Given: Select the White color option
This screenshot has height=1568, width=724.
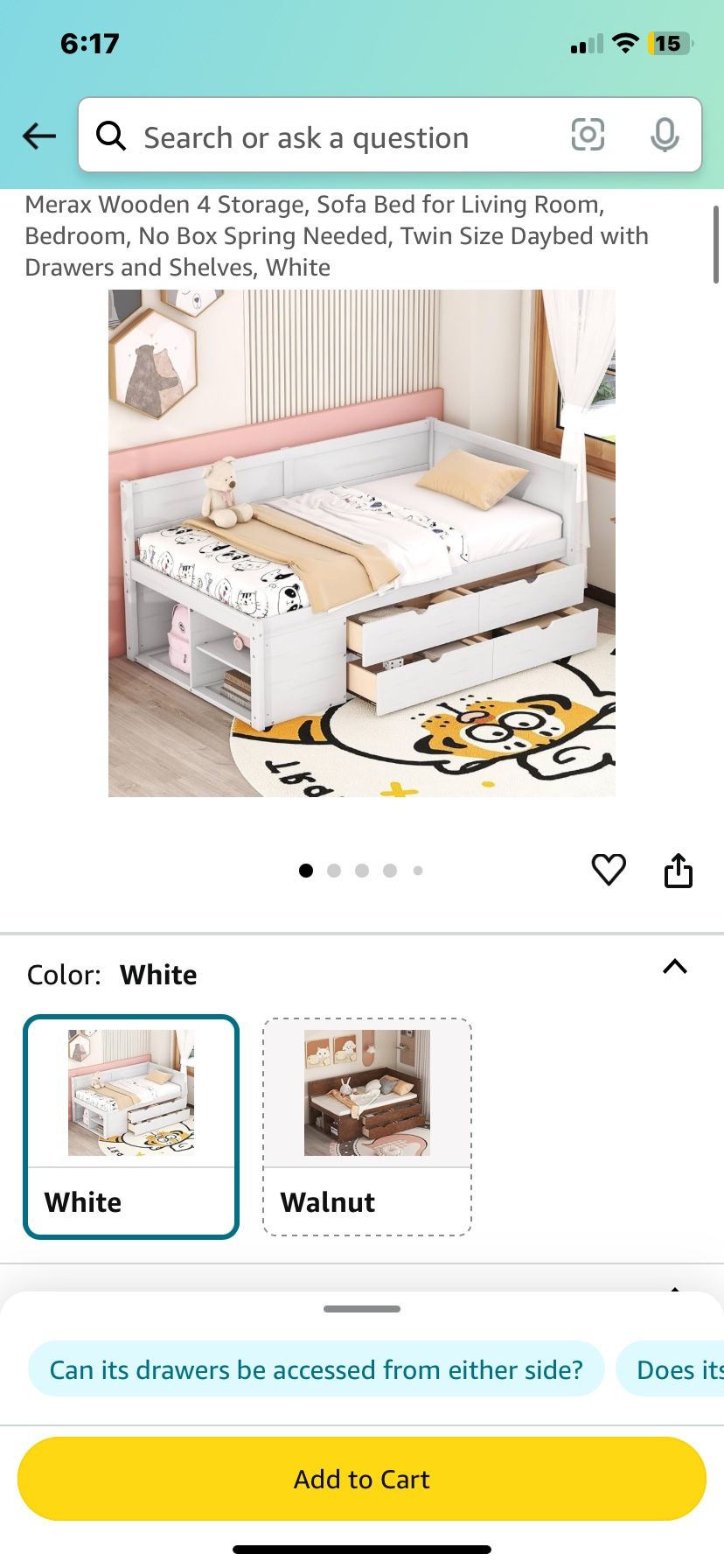Looking at the screenshot, I should pos(131,1126).
